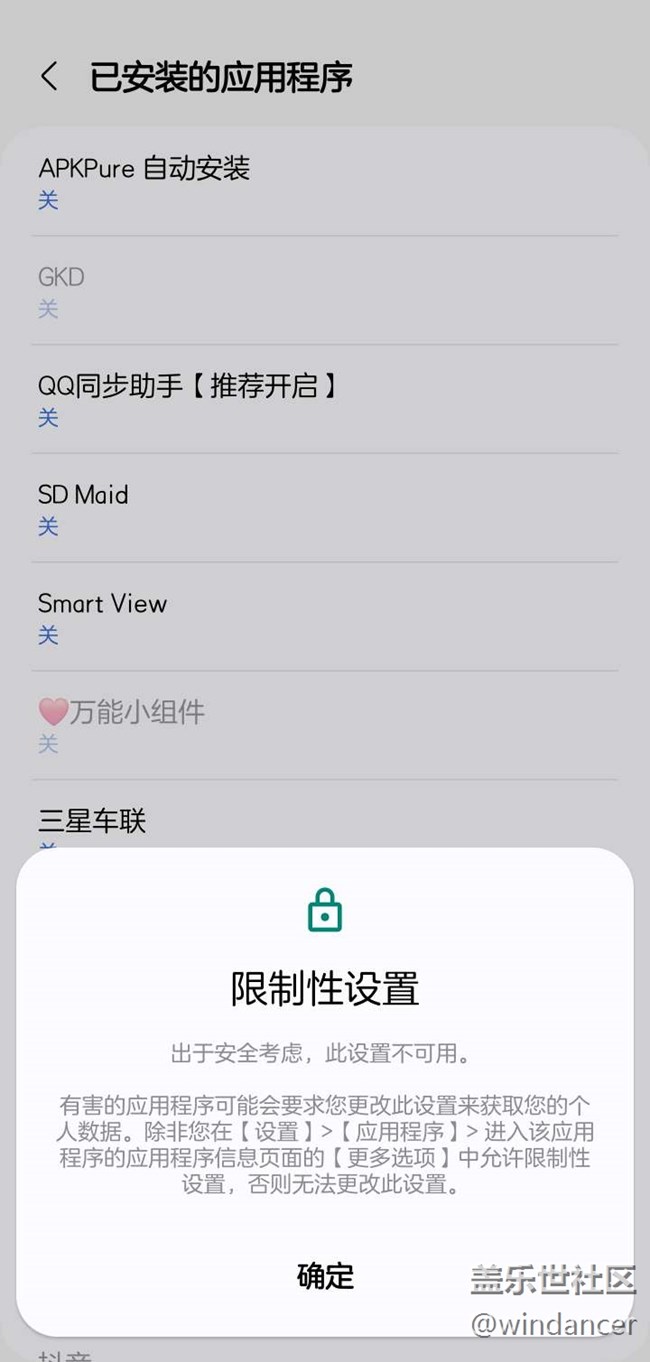Image resolution: width=650 pixels, height=1362 pixels.
Task: Open SD Maid accessibility settings
Action: coord(324,508)
